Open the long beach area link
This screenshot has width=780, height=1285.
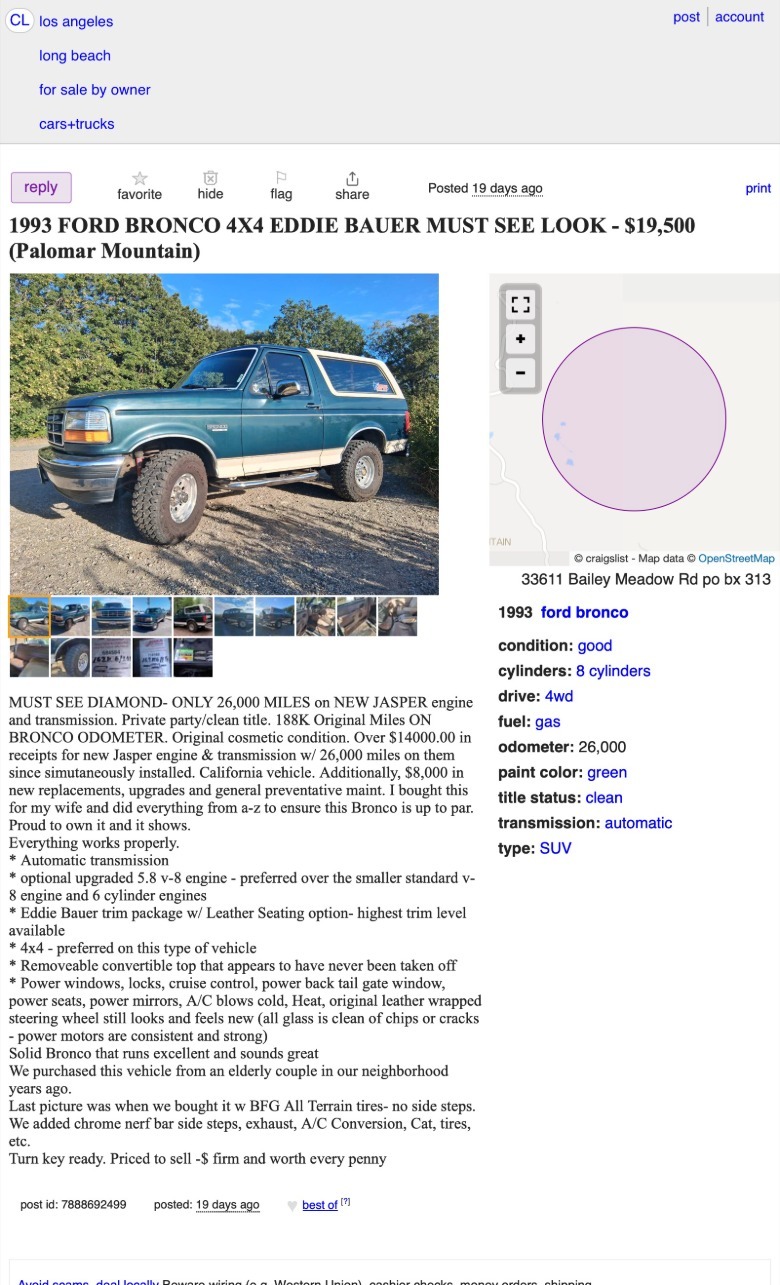click(75, 56)
